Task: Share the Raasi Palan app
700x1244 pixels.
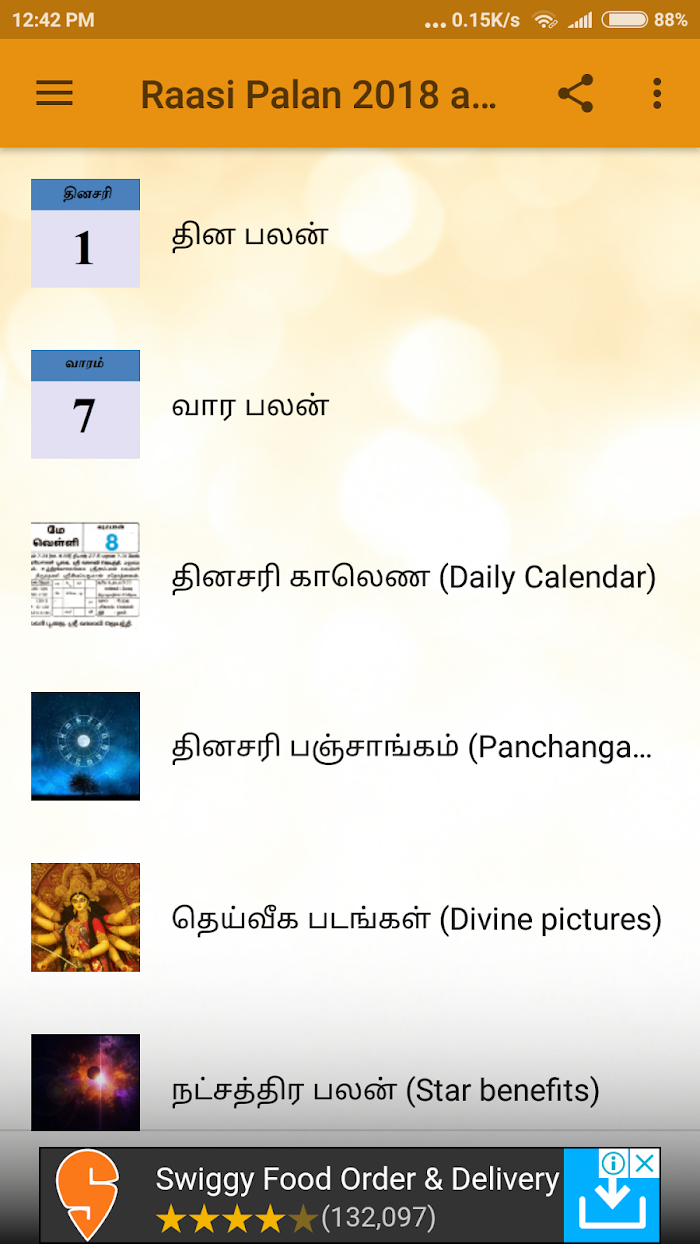Action: (x=575, y=94)
